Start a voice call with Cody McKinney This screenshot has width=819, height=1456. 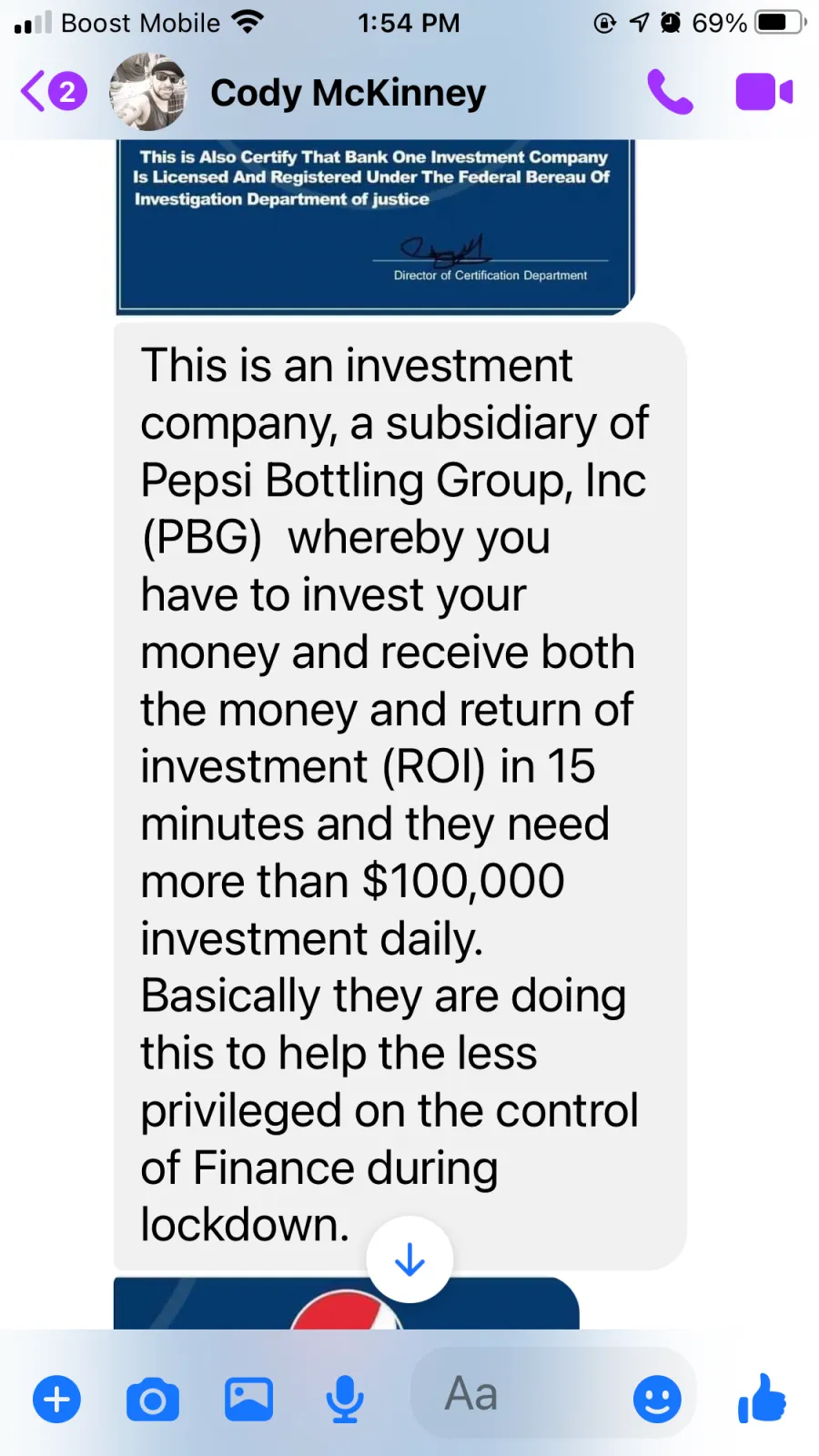pos(670,92)
